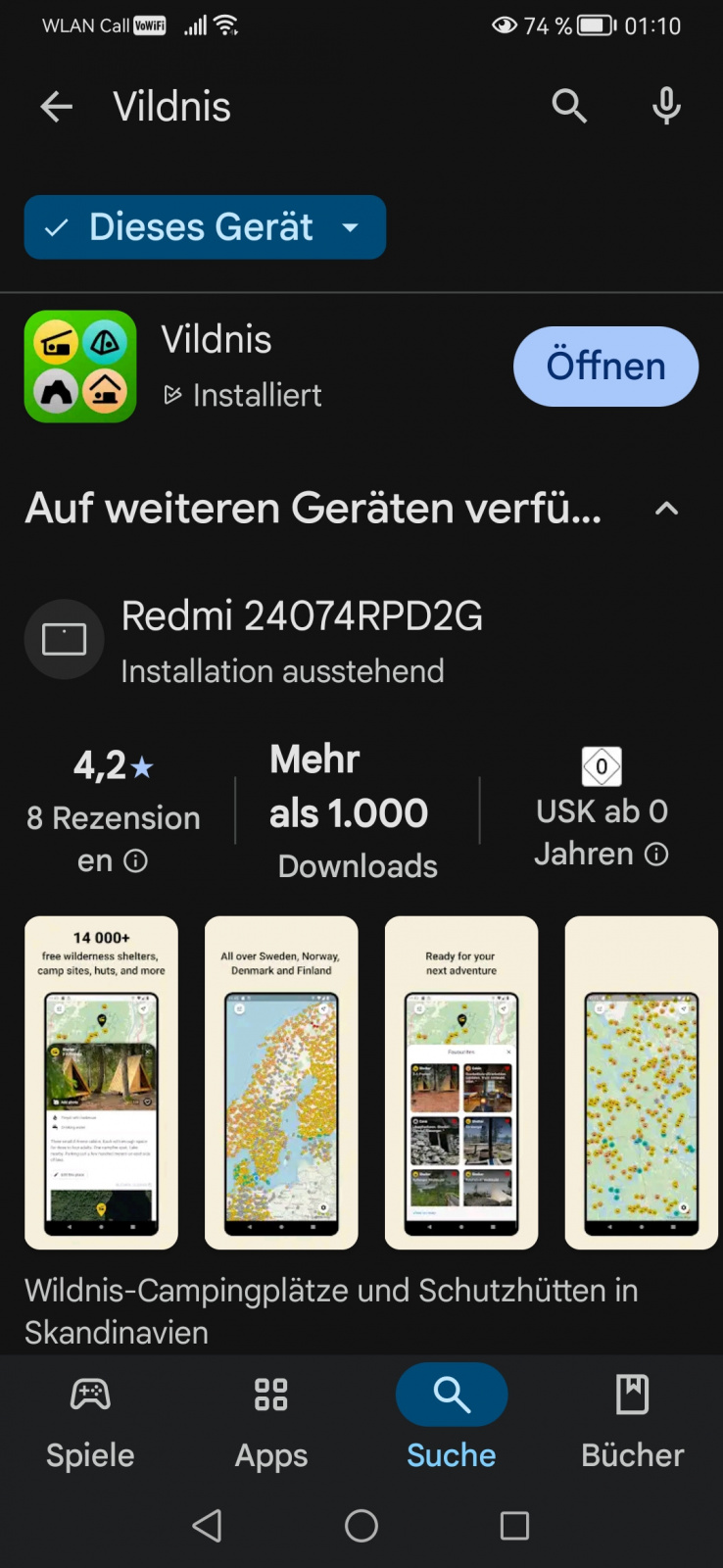Open recent apps with the square button
This screenshot has height=1568, width=723.
(x=514, y=1525)
